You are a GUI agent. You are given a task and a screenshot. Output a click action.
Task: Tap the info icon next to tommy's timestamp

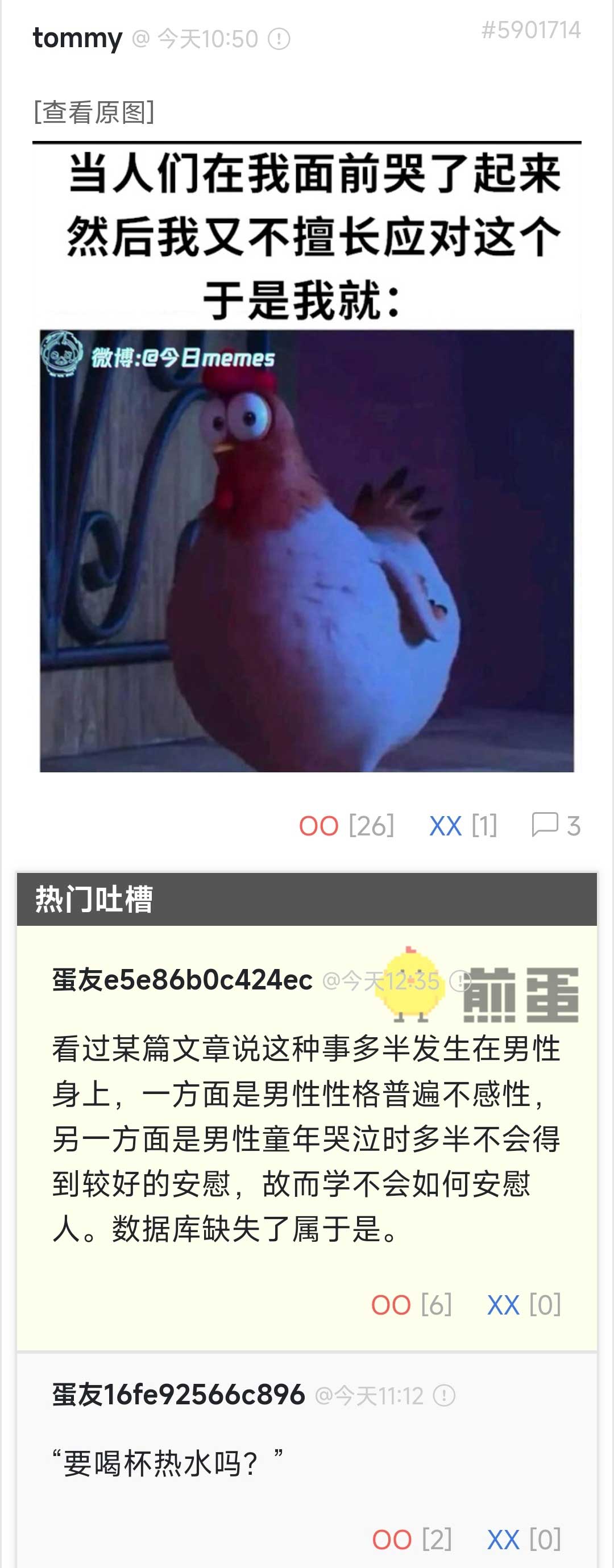click(x=279, y=40)
